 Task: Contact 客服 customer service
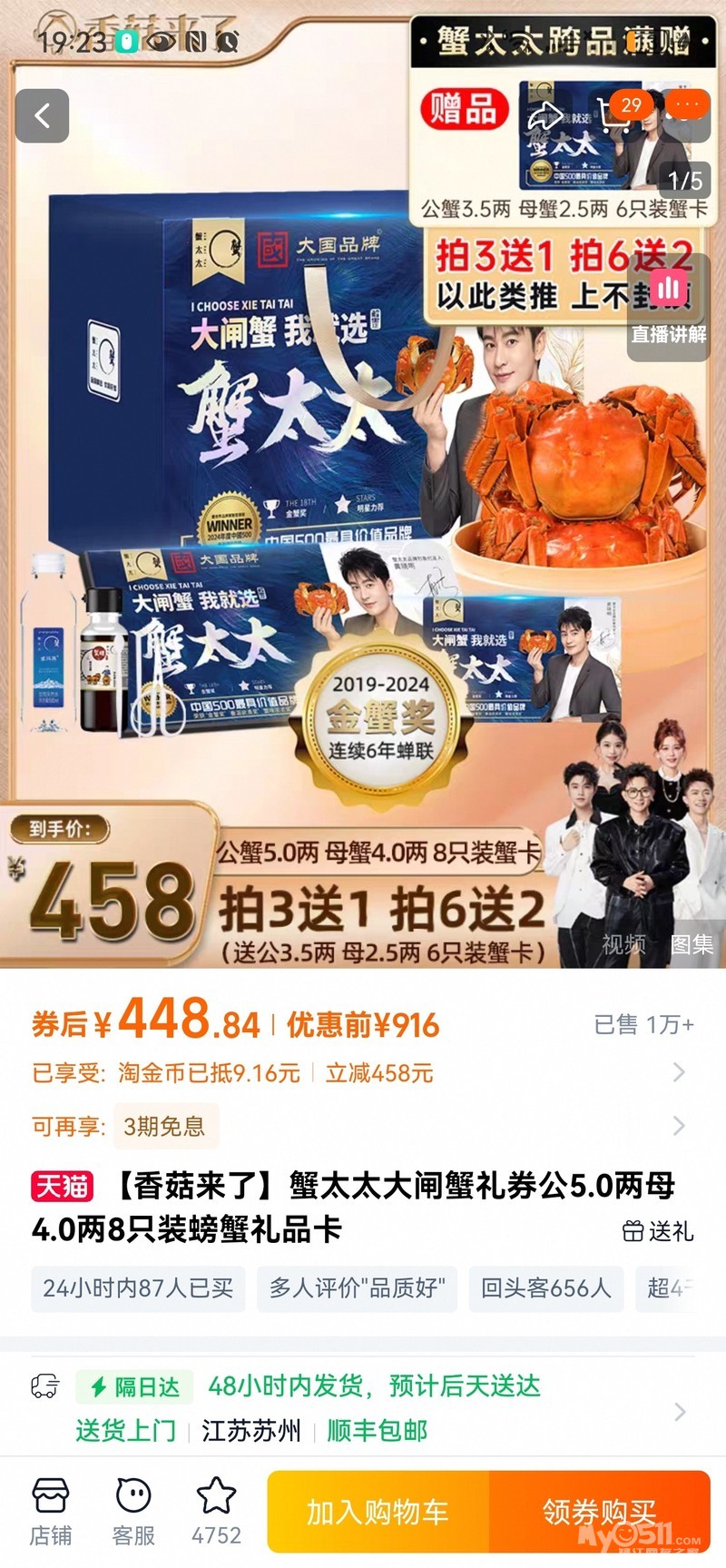(133, 1513)
